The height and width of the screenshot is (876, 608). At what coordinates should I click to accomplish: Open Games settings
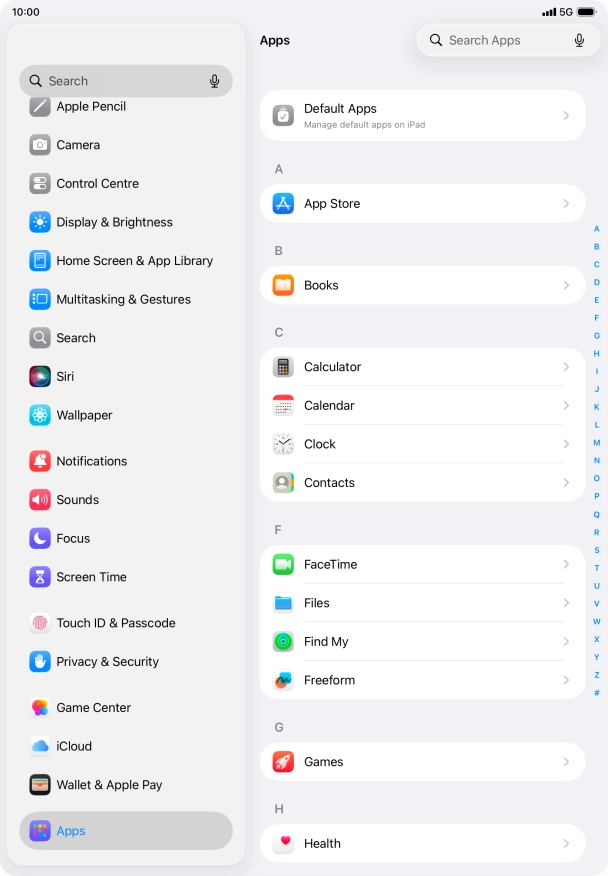coord(422,762)
